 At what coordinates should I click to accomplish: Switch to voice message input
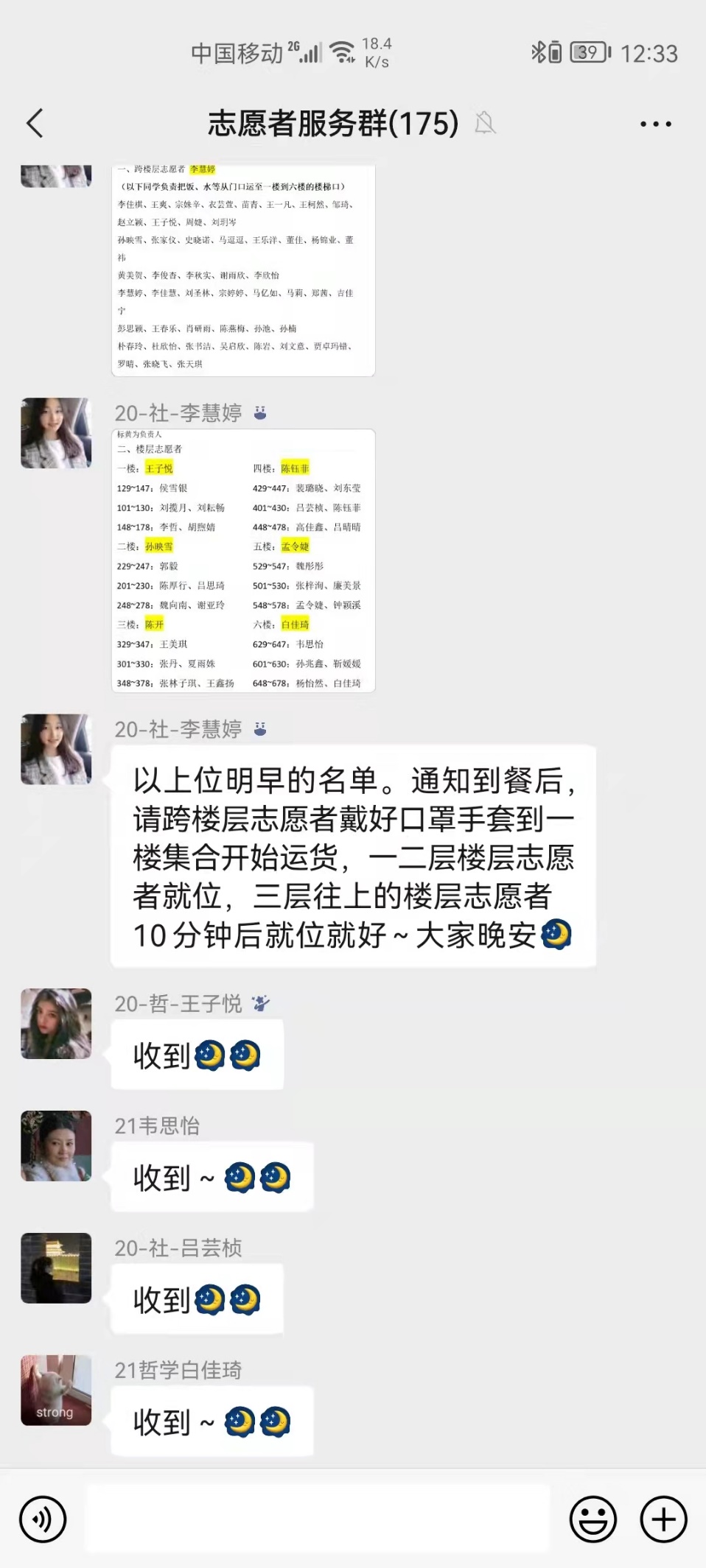pos(43,1519)
